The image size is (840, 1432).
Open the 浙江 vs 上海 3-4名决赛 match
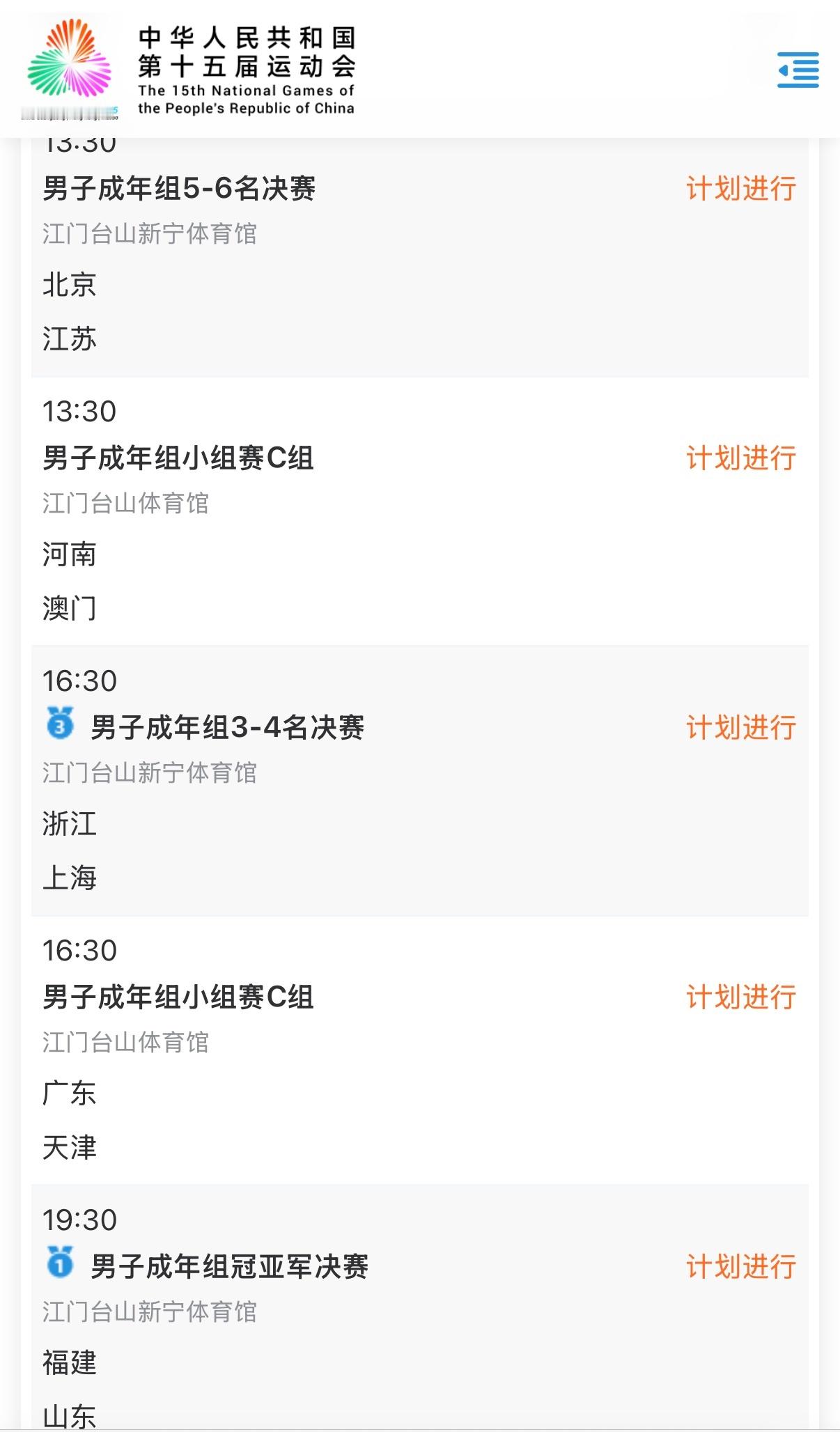[227, 728]
